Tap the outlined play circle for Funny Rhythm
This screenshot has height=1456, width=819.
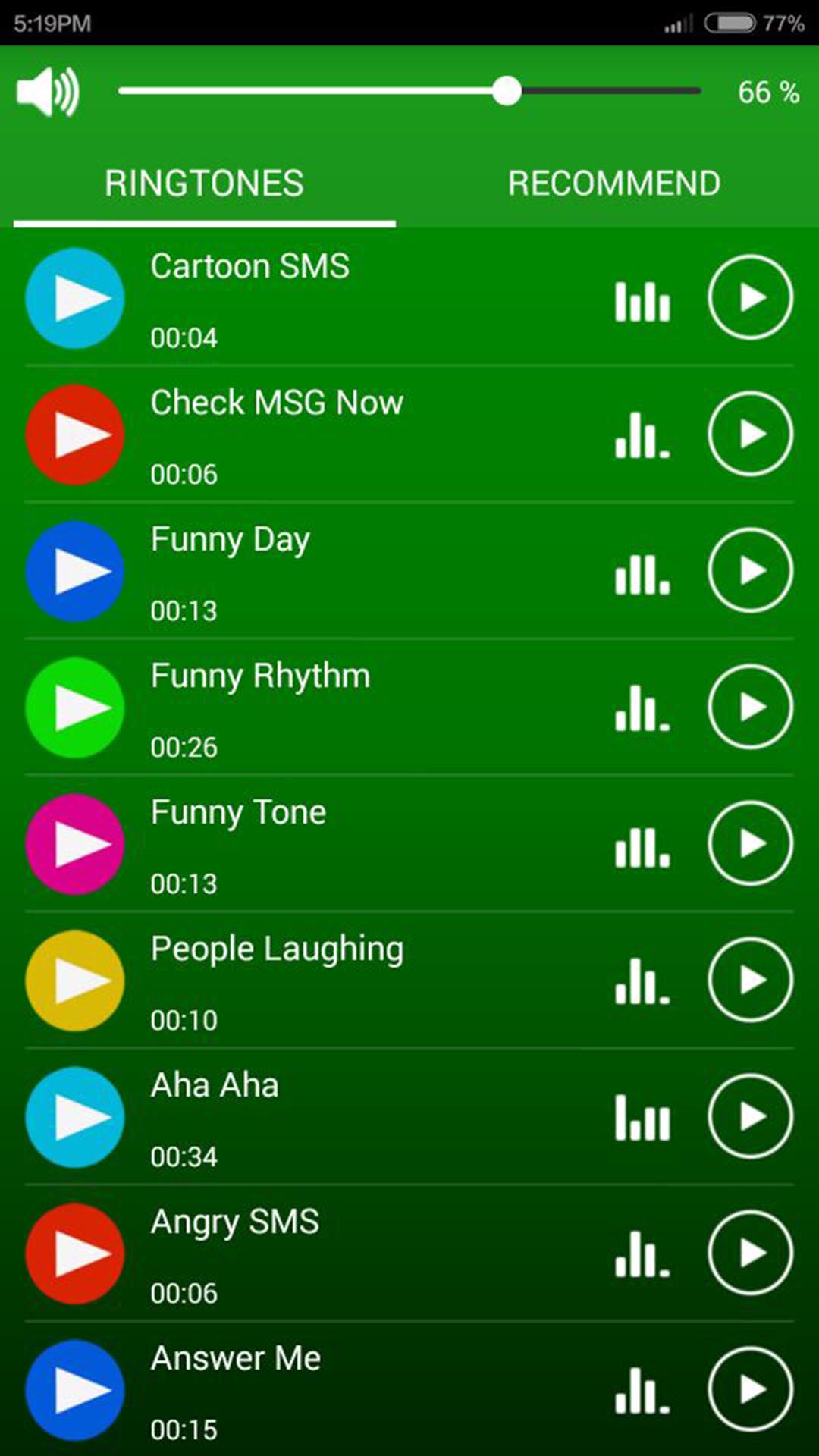[750, 707]
